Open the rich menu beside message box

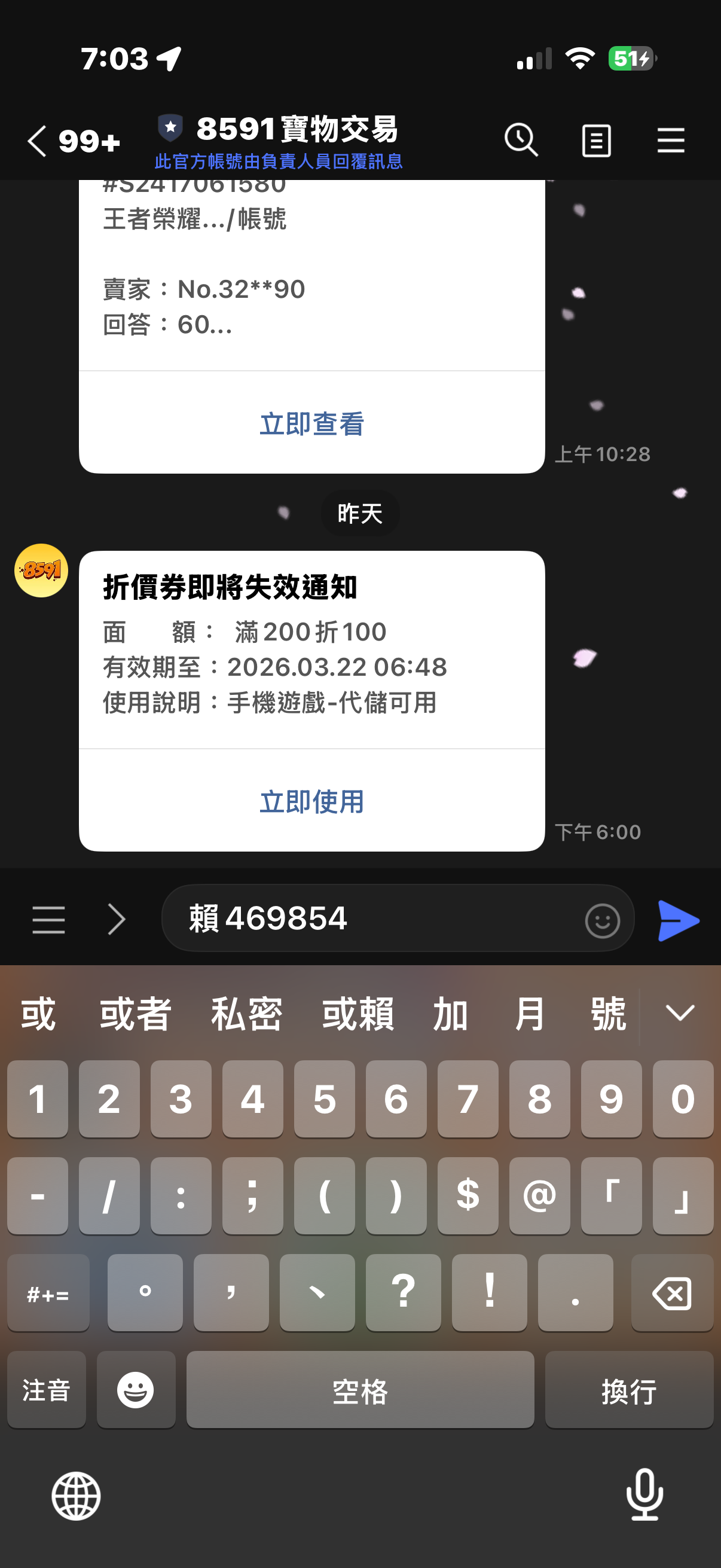(x=48, y=919)
